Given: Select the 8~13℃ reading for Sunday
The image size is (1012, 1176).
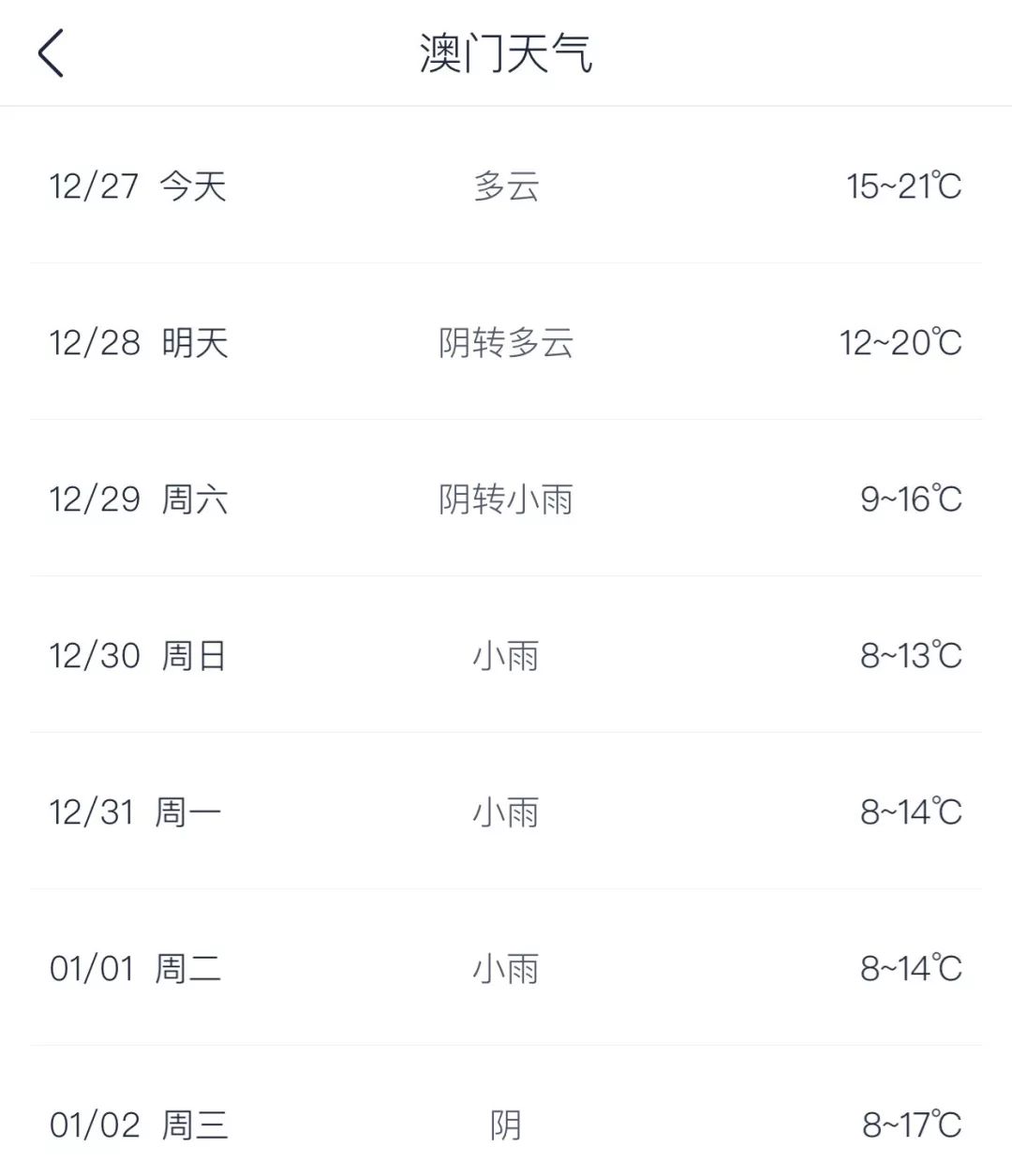Looking at the screenshot, I should pyautogui.click(x=907, y=656).
